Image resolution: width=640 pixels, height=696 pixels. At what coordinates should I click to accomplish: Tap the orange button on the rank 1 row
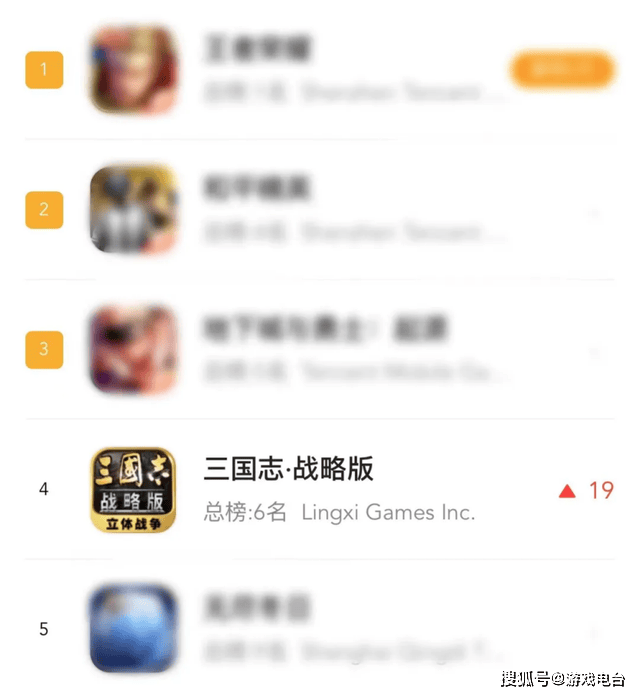561,70
